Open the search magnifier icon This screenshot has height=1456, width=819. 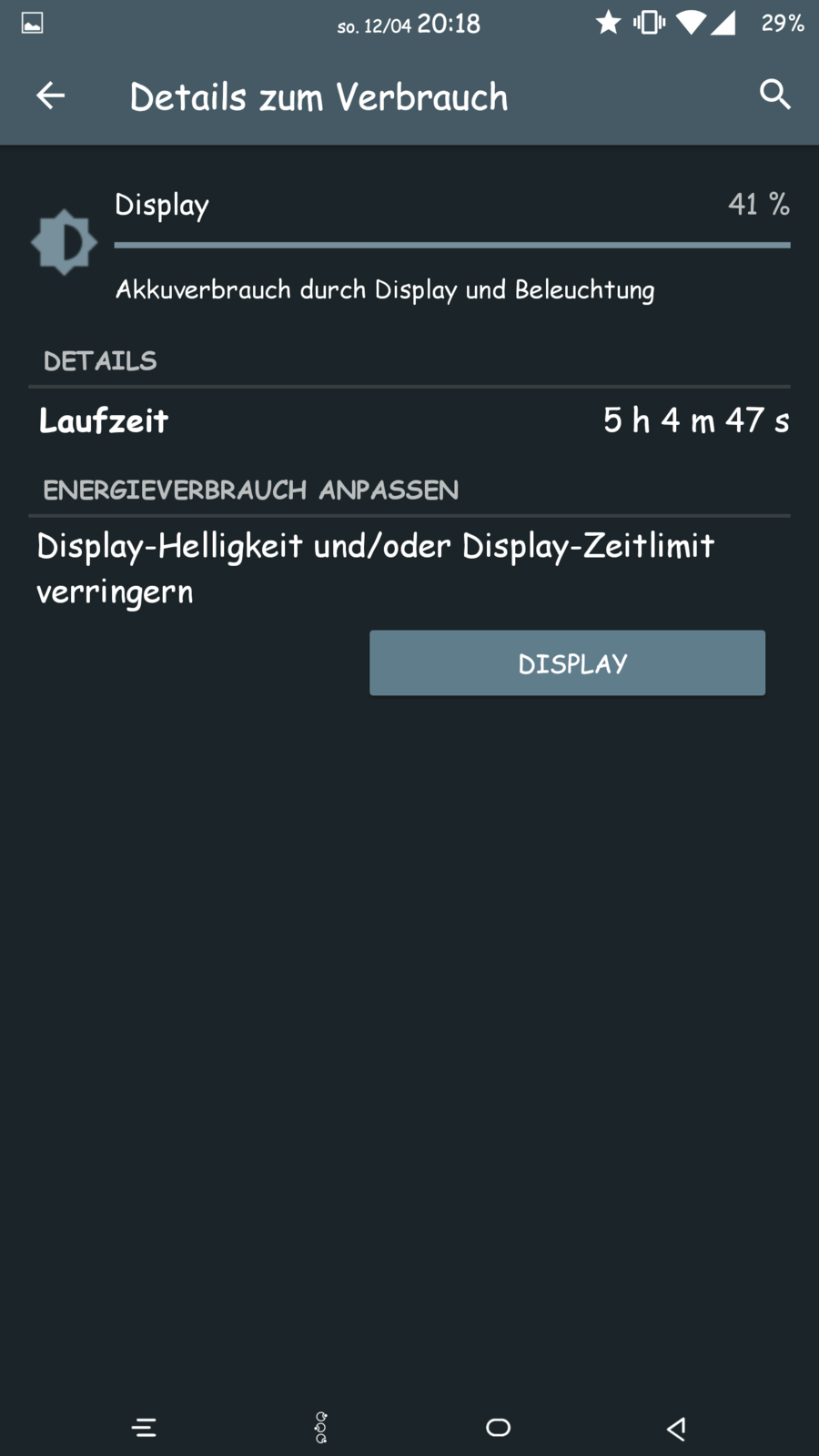tap(774, 95)
